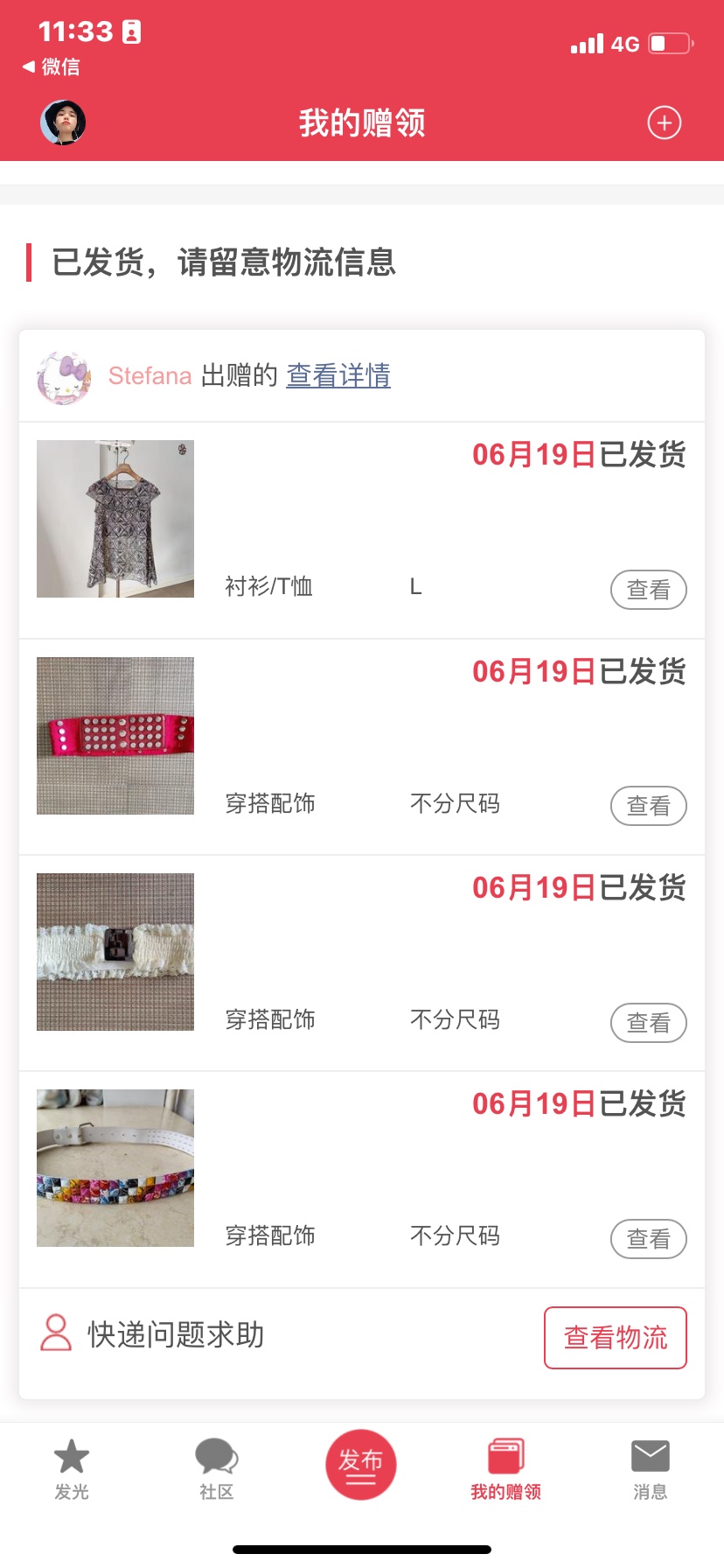Select the 我的赠领 tab
Screen dimensions: 724x1568
[x=505, y=1470]
